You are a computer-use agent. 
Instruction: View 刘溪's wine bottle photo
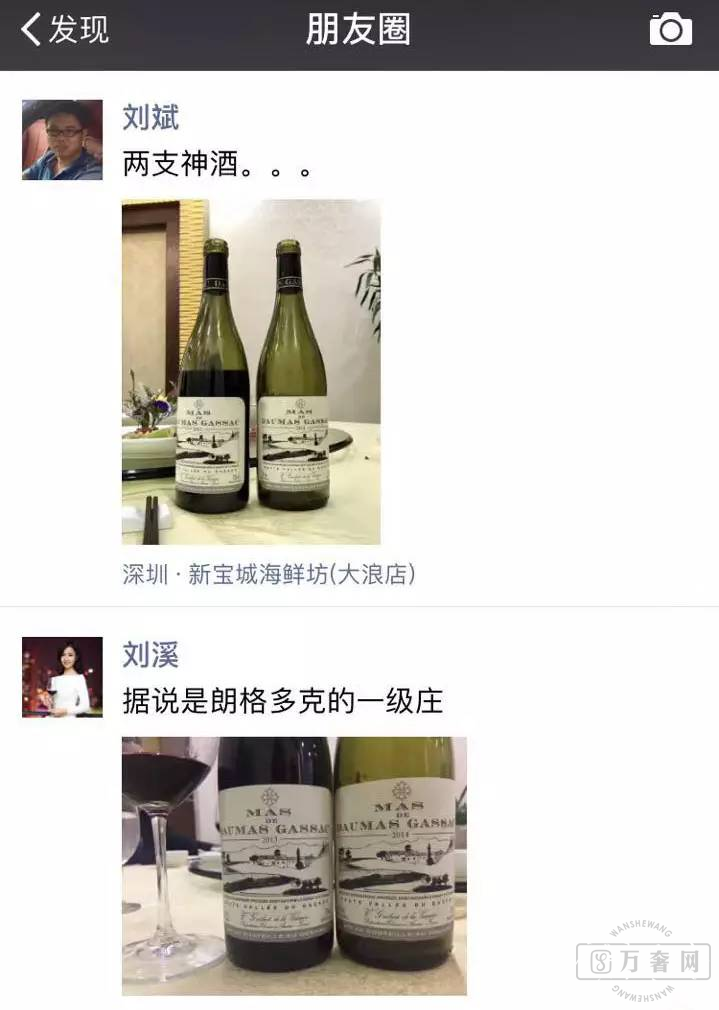click(x=294, y=866)
